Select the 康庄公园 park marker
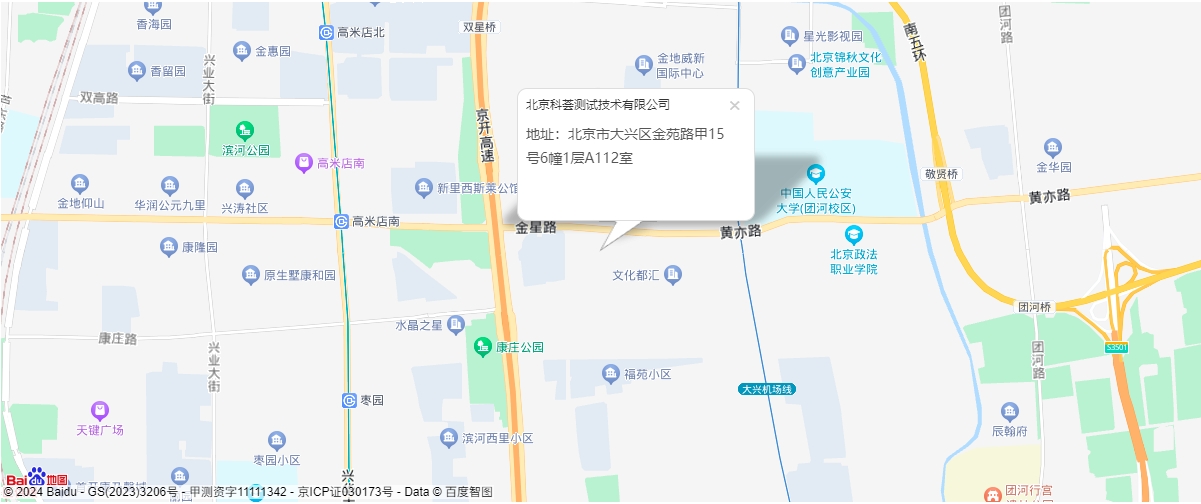The image size is (1201, 504). 483,347
